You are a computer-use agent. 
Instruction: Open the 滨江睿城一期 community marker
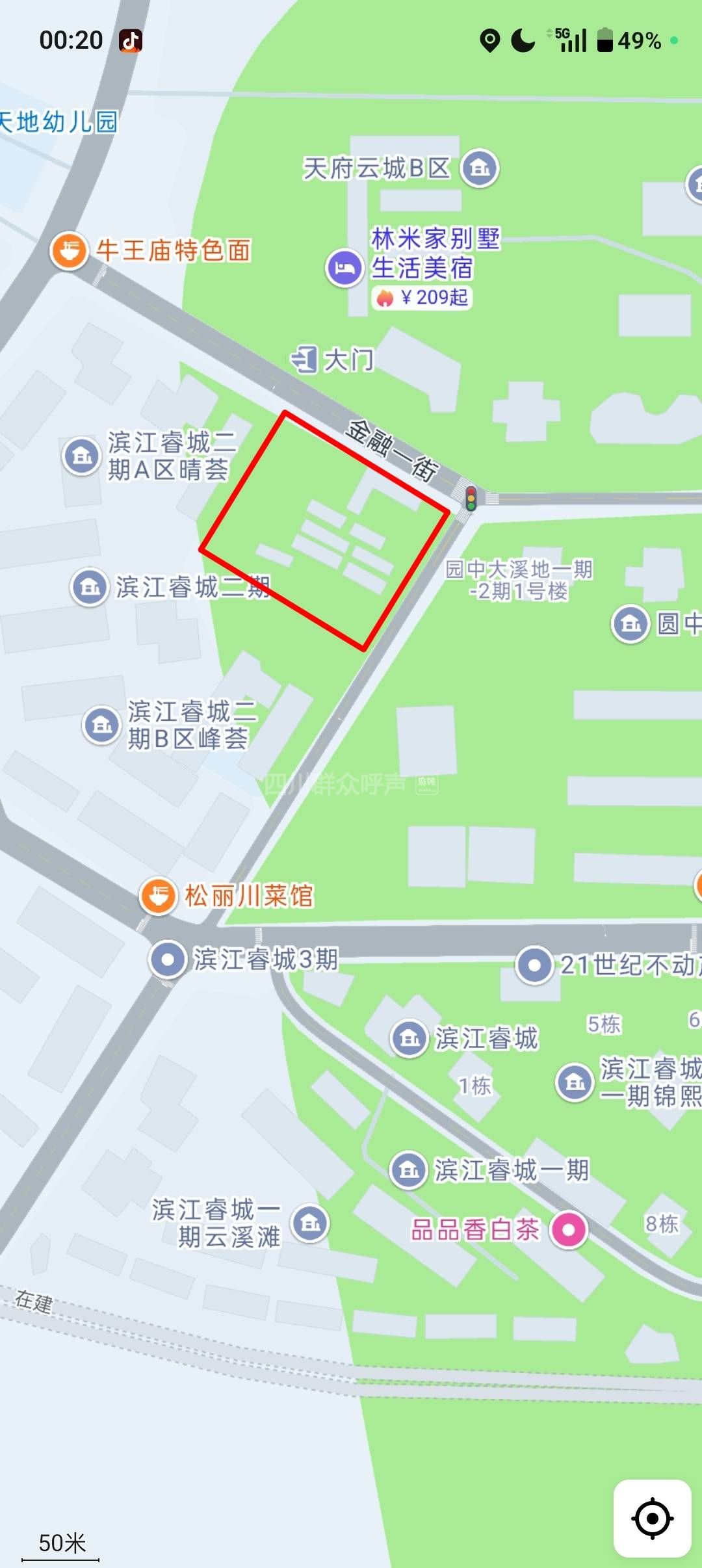click(x=408, y=1169)
